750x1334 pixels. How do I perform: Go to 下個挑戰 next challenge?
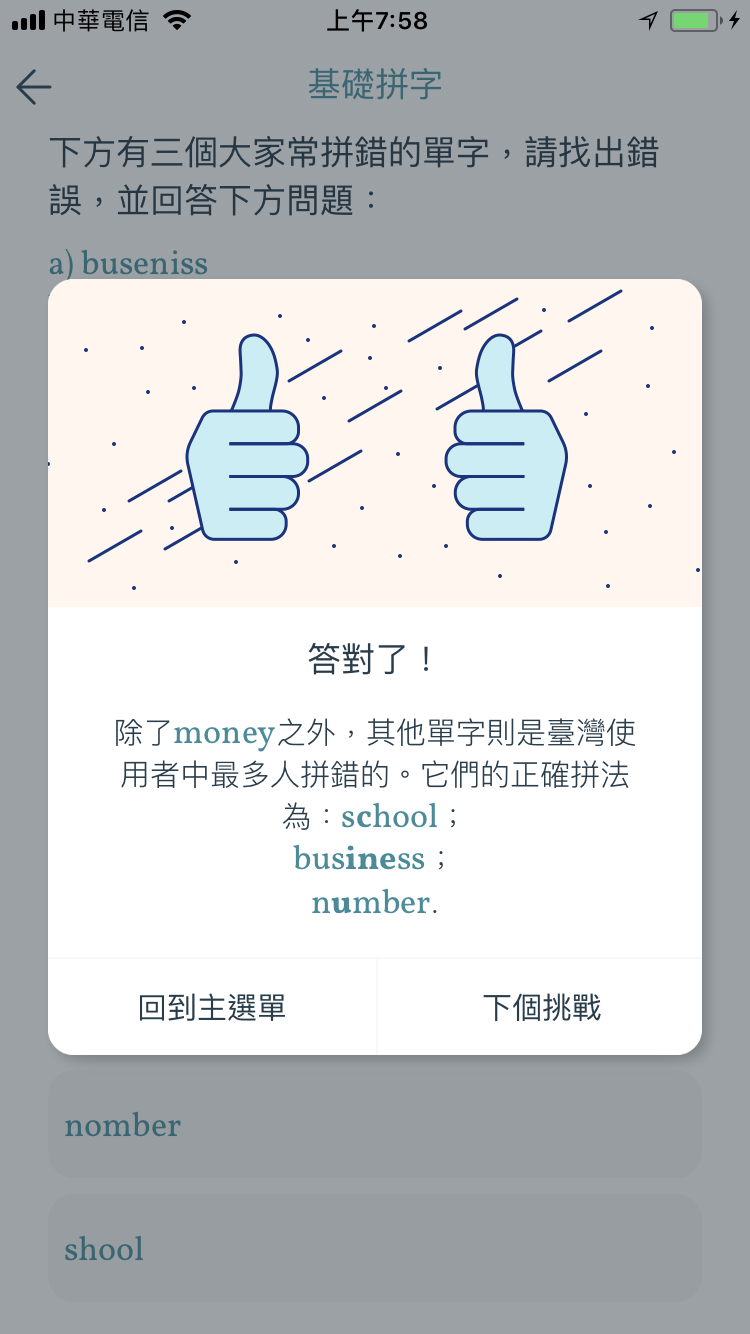coord(540,1007)
